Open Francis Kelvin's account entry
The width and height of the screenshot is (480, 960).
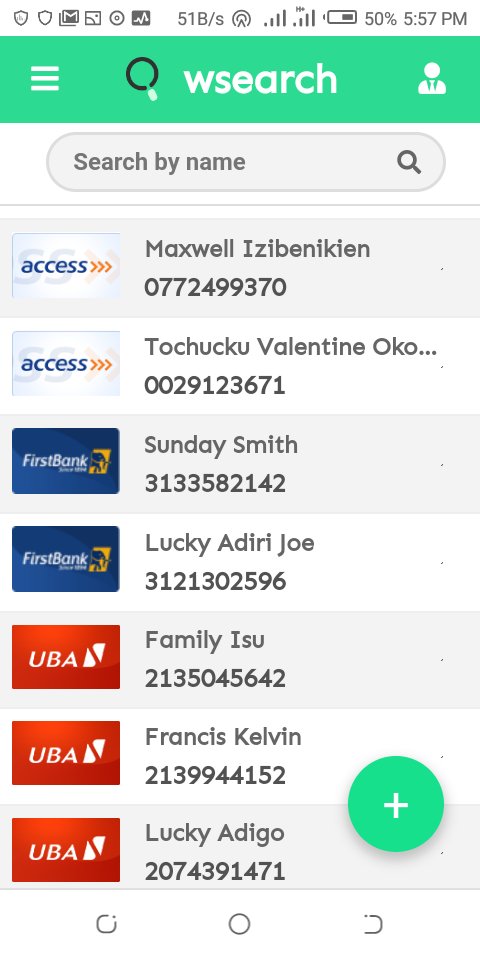point(240,756)
